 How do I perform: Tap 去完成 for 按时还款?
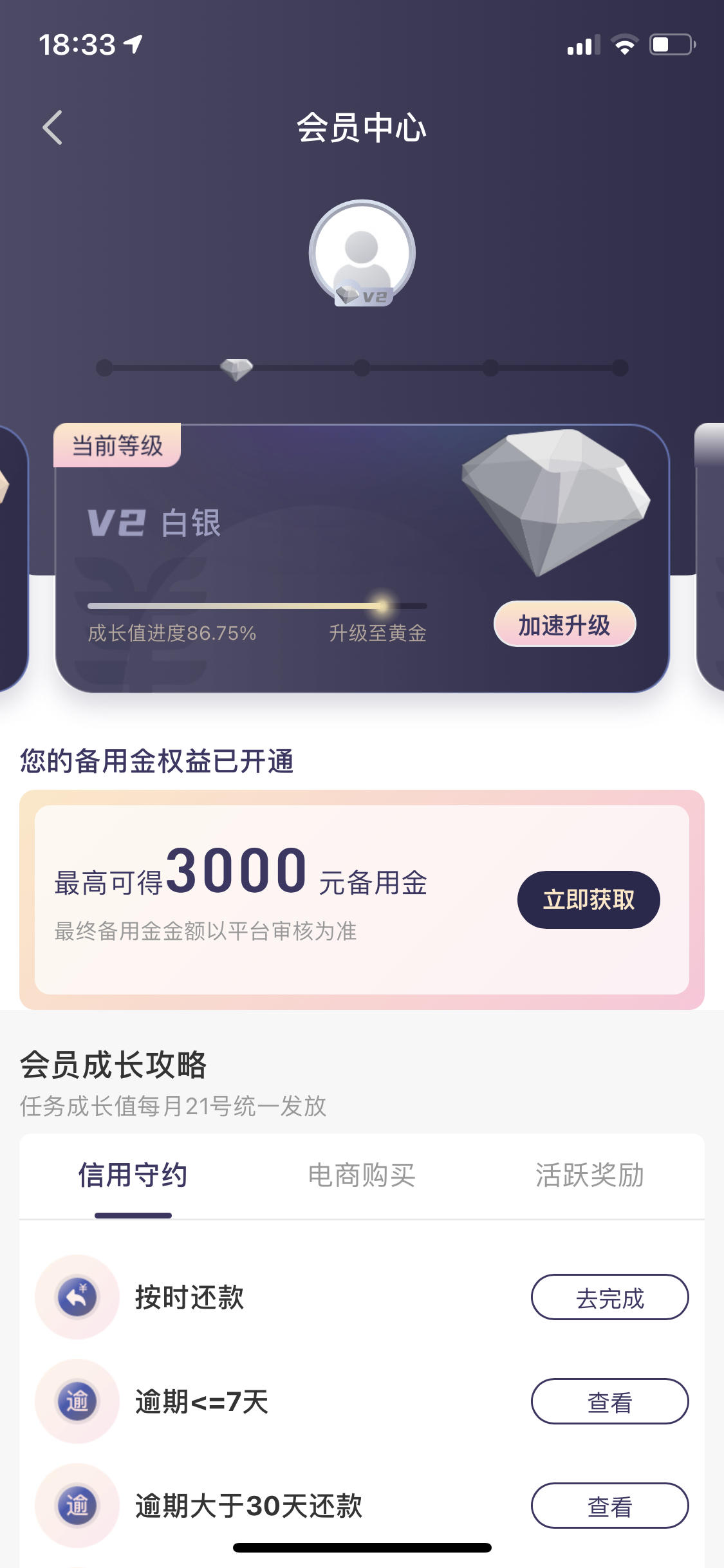point(609,1298)
